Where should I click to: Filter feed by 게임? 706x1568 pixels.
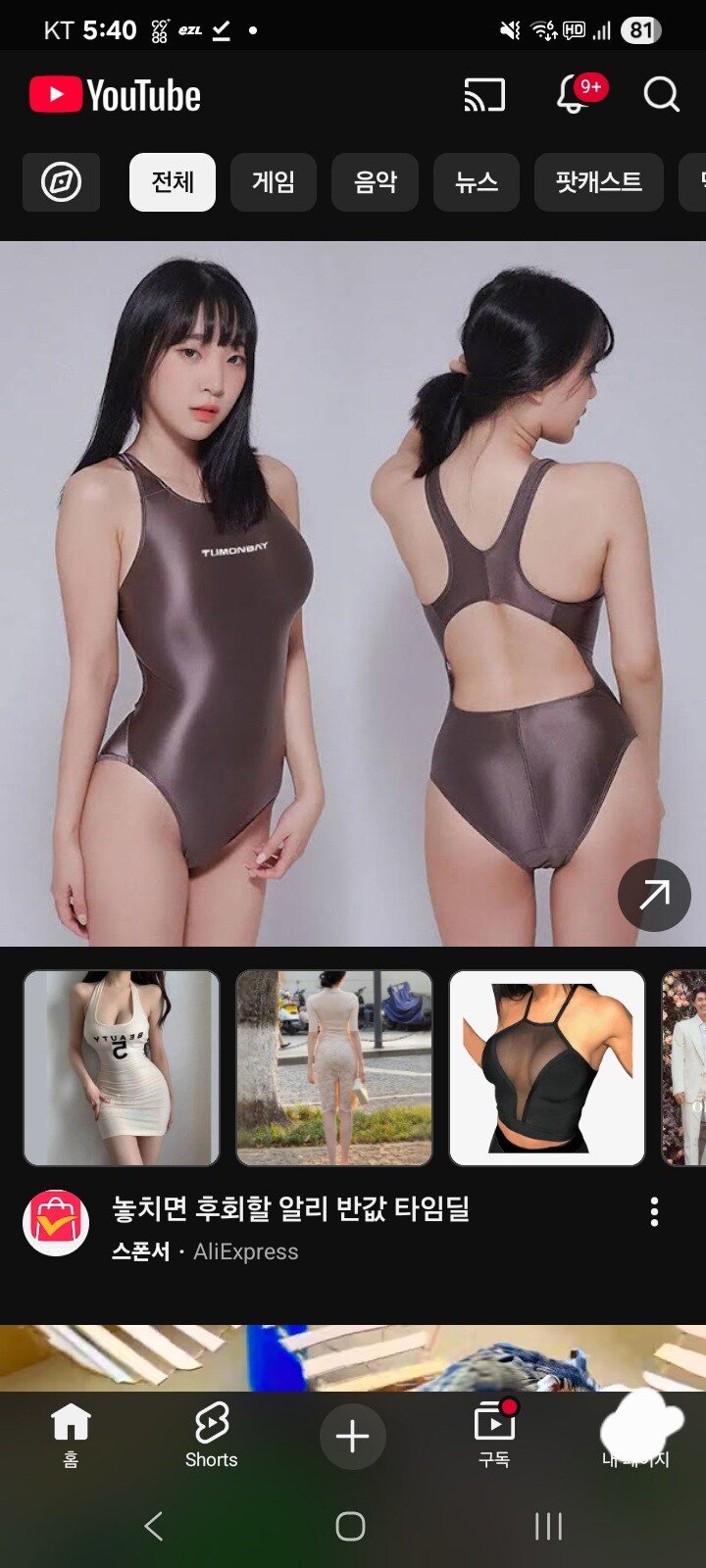[274, 182]
